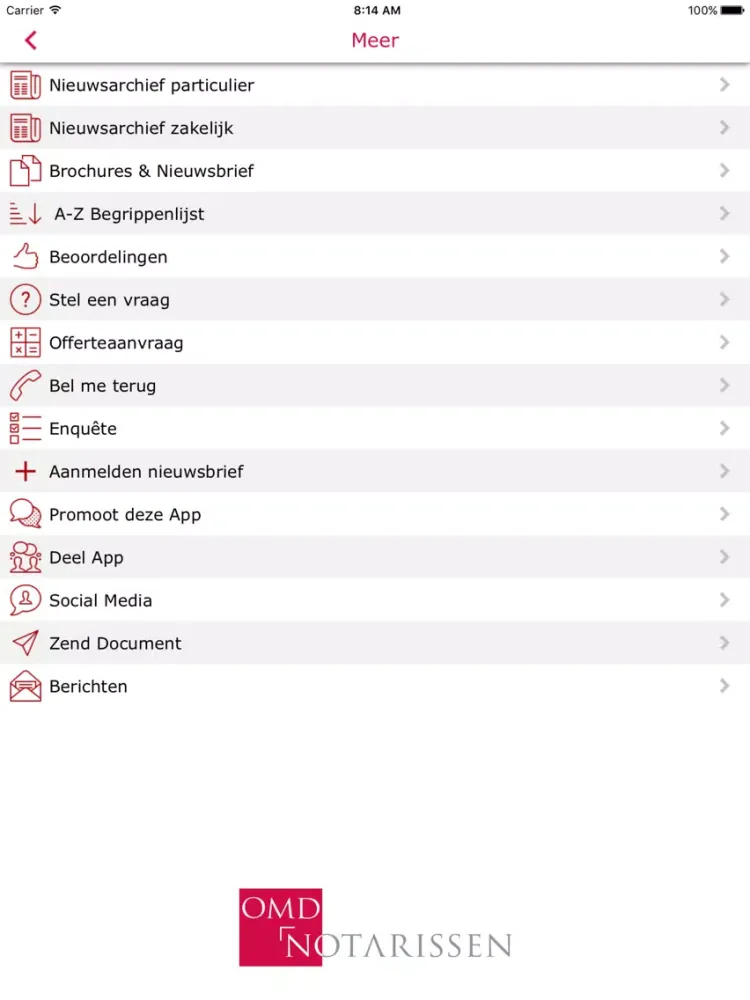Image resolution: width=750 pixels, height=1000 pixels.
Task: Click the checklist icon next to Enquête
Action: click(x=23, y=428)
